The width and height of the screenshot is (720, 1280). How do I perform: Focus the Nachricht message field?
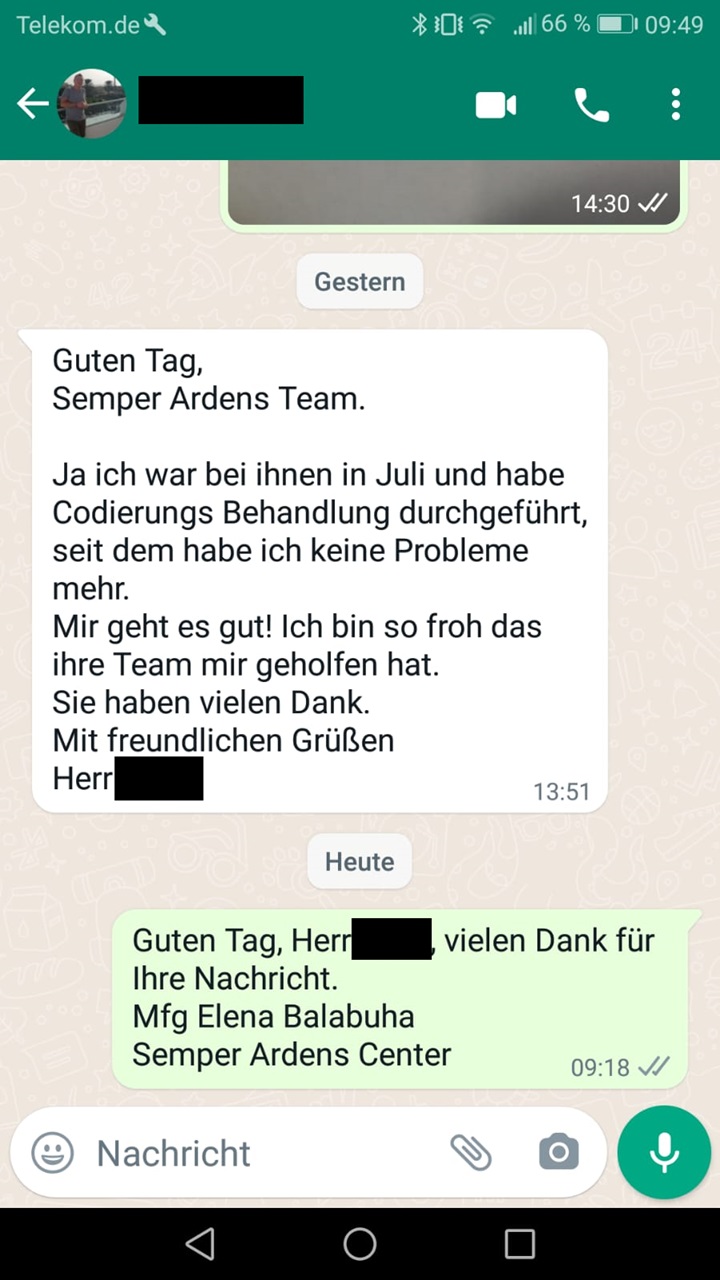[x=260, y=1153]
